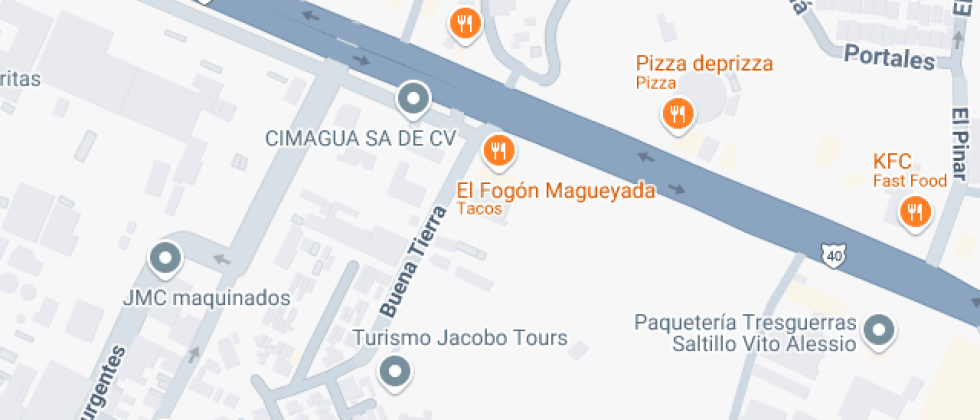Viewport: 980px width, 420px height.
Task: Select Paquetería Tresguerras Saltillo Vito Alessio marker
Action: click(880, 329)
